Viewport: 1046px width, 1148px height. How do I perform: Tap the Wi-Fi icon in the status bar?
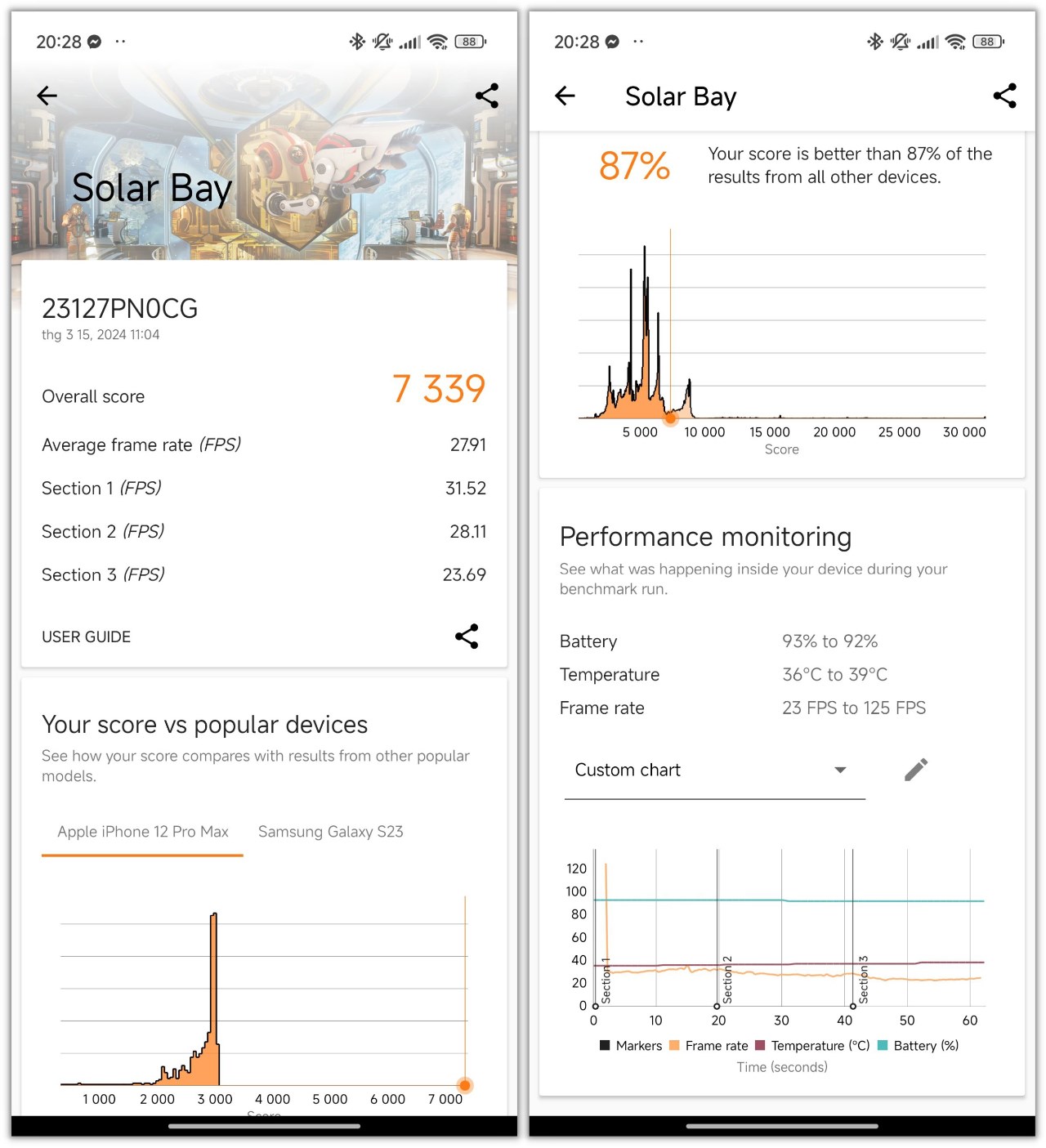point(439,41)
